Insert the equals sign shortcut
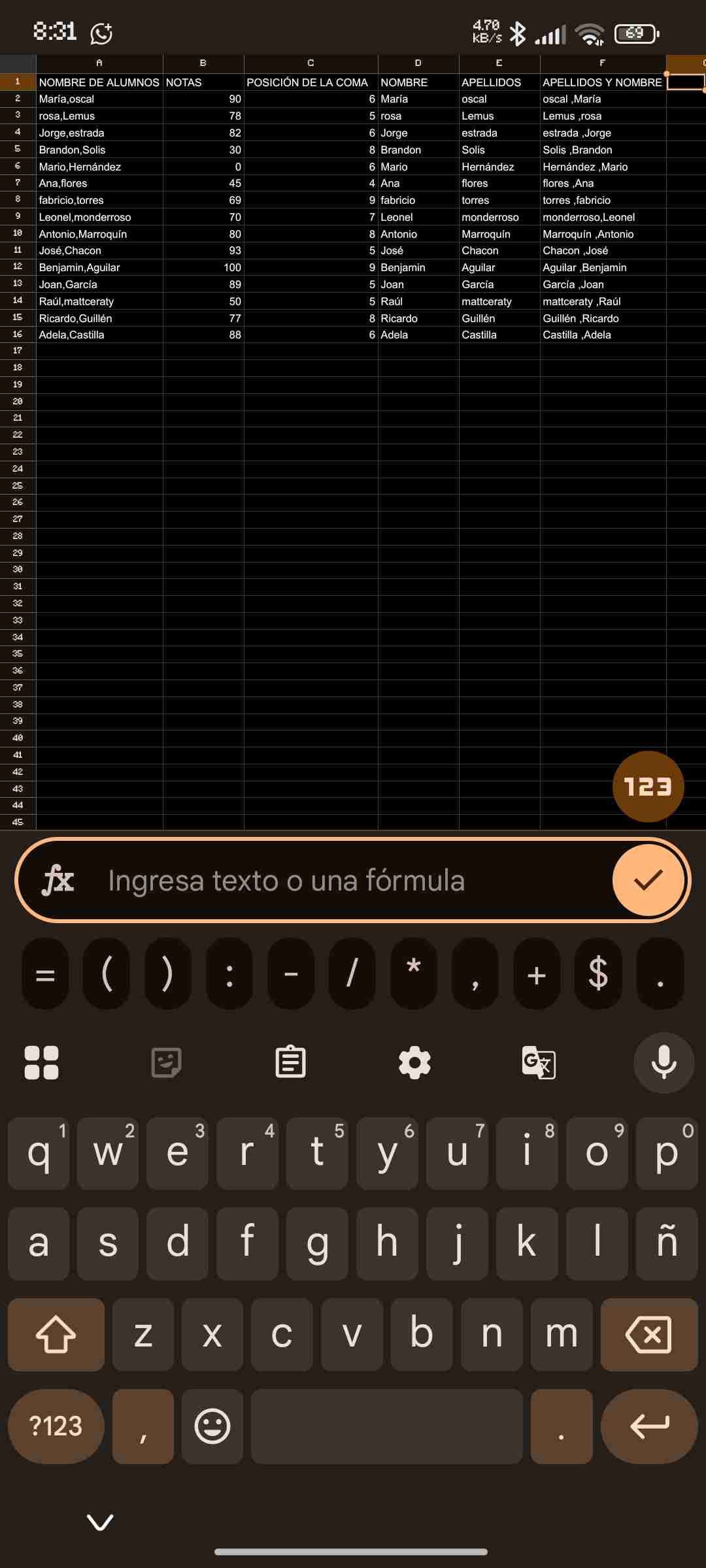Screen dimensions: 706x1568 (x=45, y=975)
